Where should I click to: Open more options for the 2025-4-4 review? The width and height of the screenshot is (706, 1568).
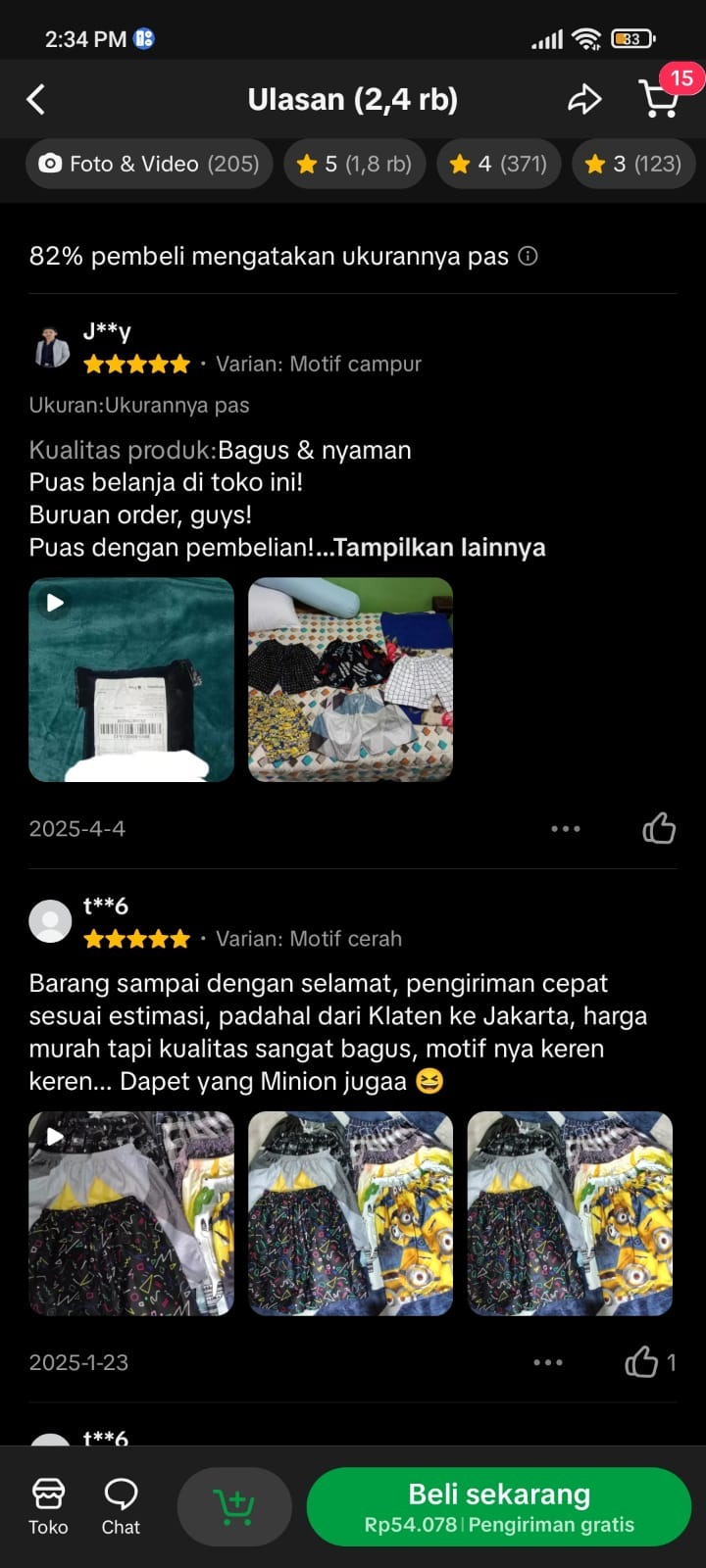coord(566,829)
